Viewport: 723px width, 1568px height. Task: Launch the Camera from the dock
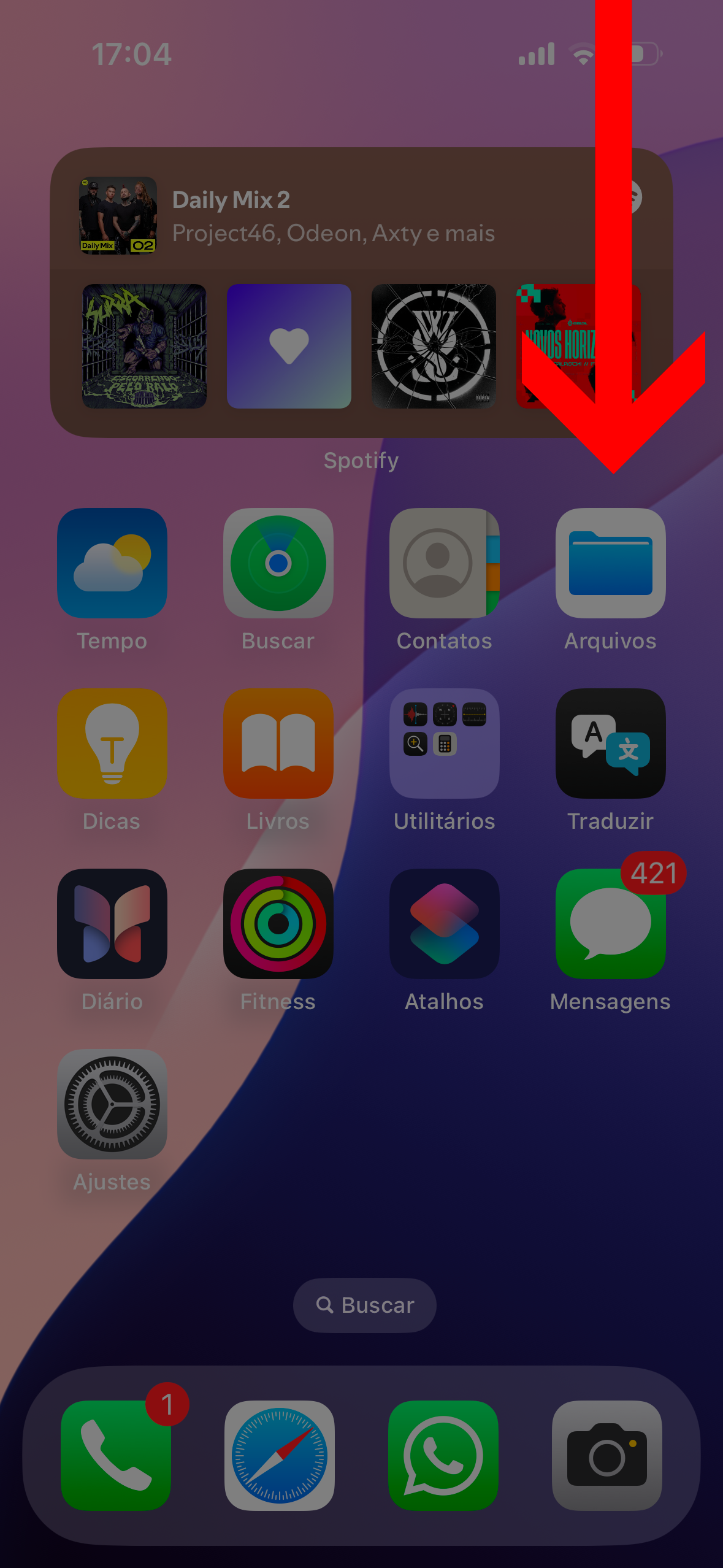[606, 1455]
